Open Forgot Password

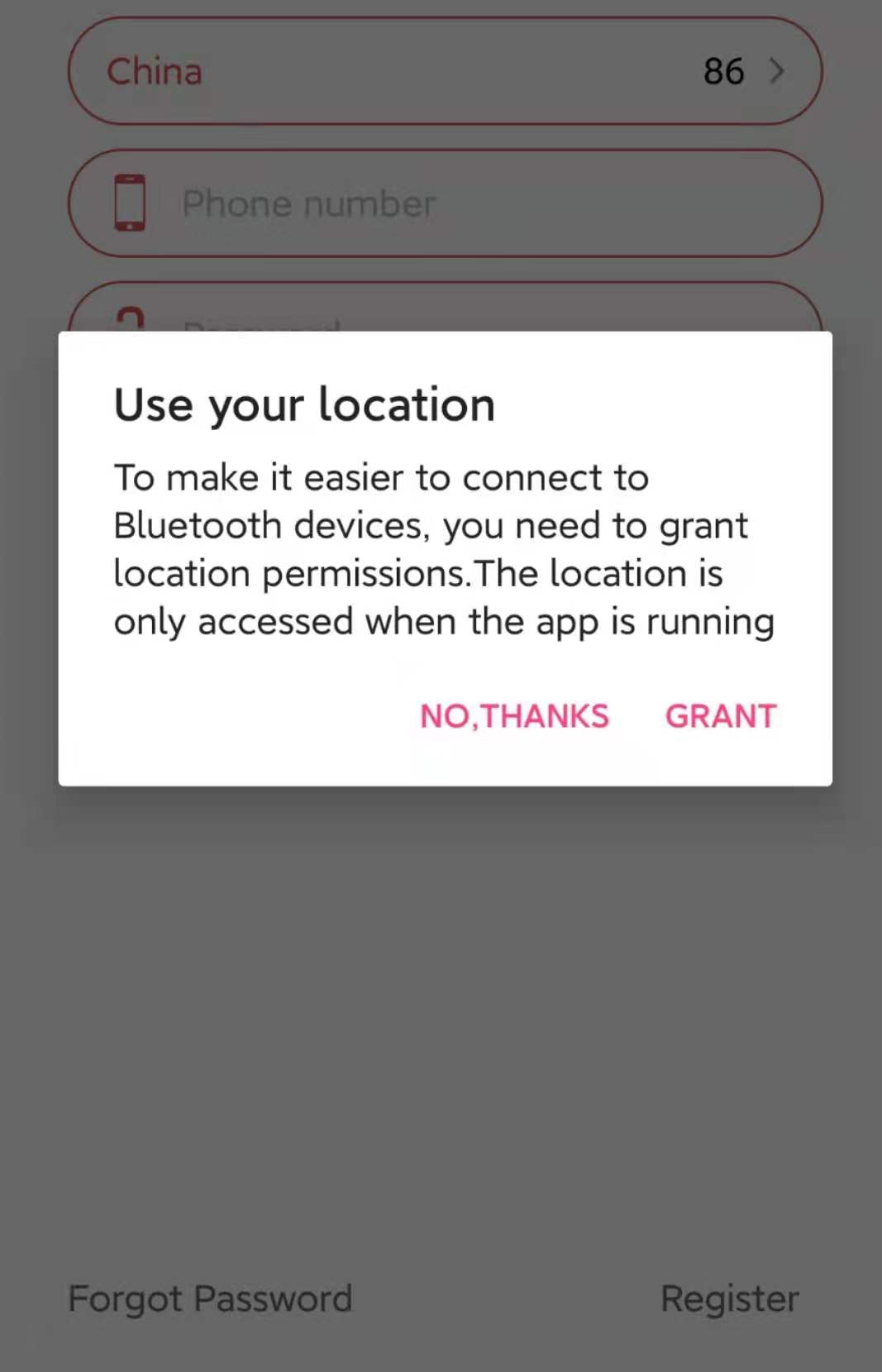[210, 1298]
